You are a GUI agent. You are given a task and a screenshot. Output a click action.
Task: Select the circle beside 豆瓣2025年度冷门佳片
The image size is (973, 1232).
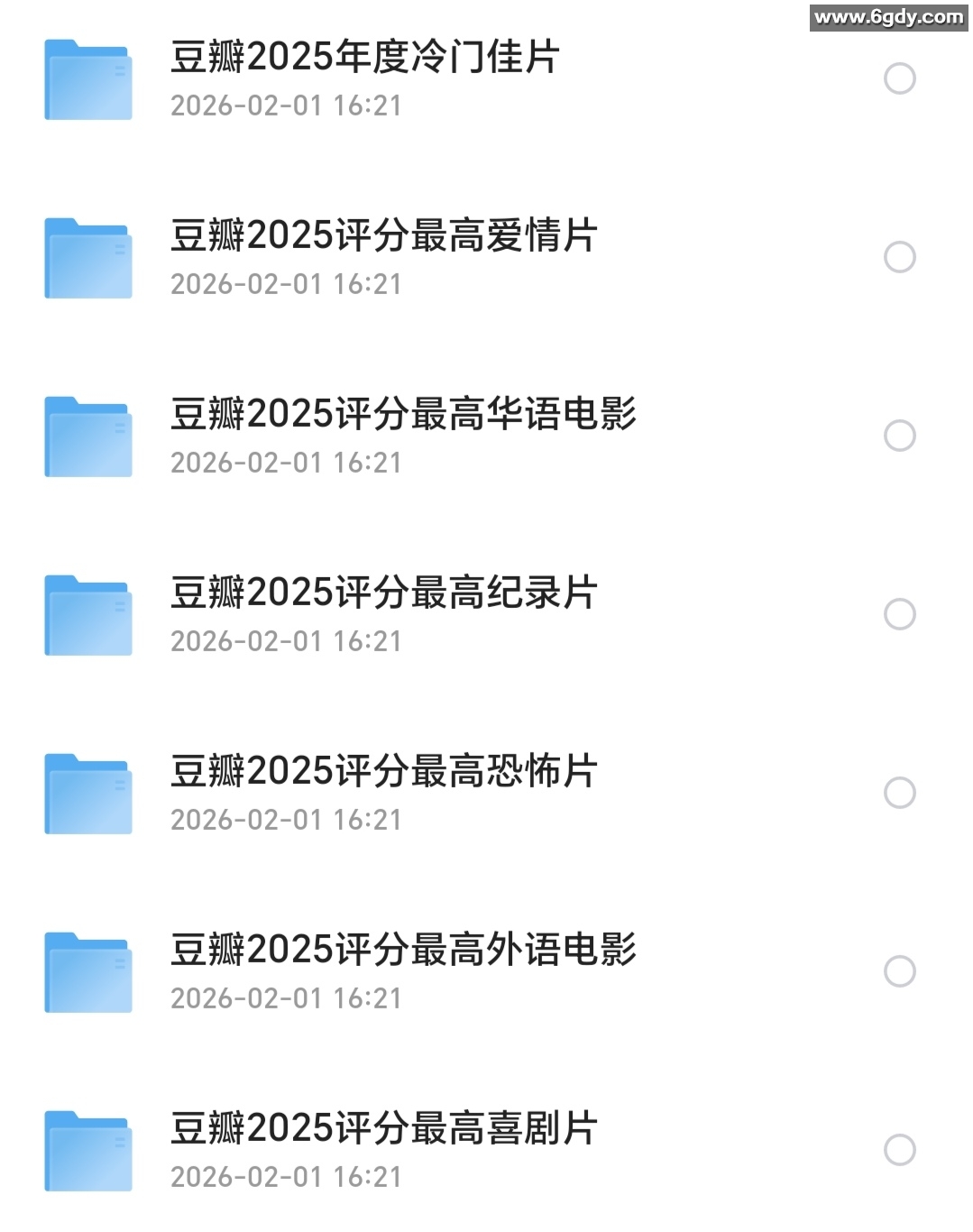(898, 79)
